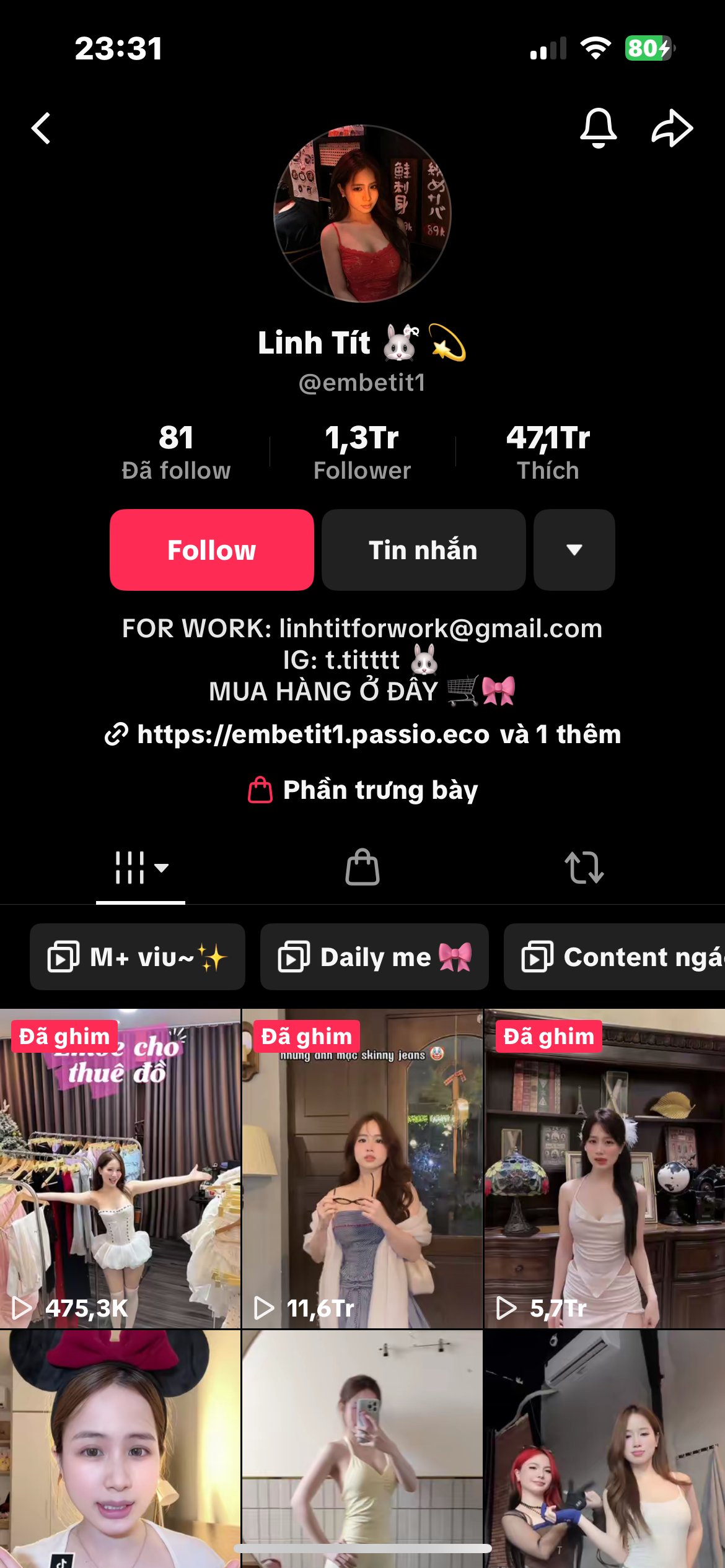Open the notifications bell

pos(598,128)
